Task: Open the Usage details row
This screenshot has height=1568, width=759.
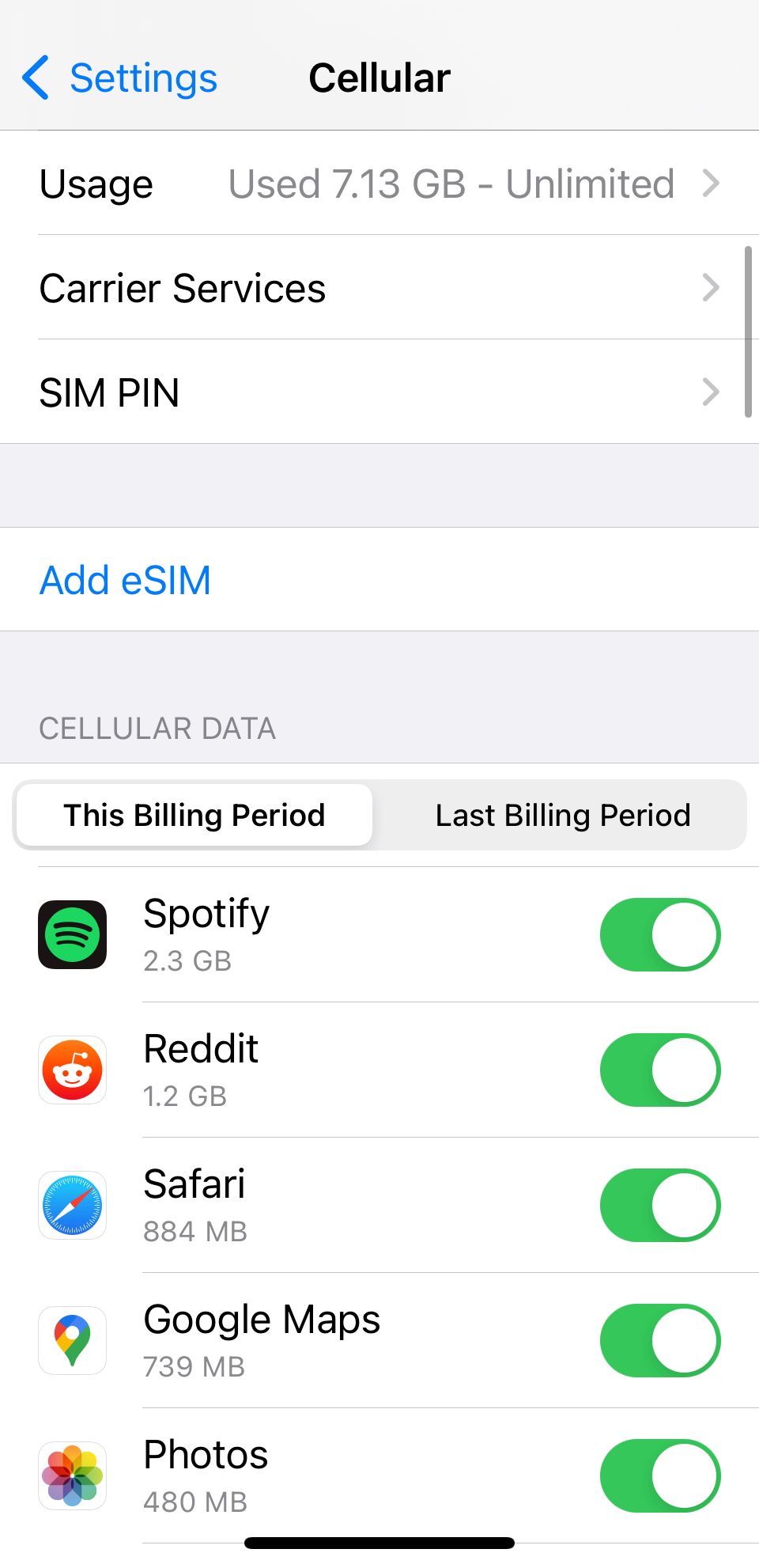Action: click(x=379, y=184)
